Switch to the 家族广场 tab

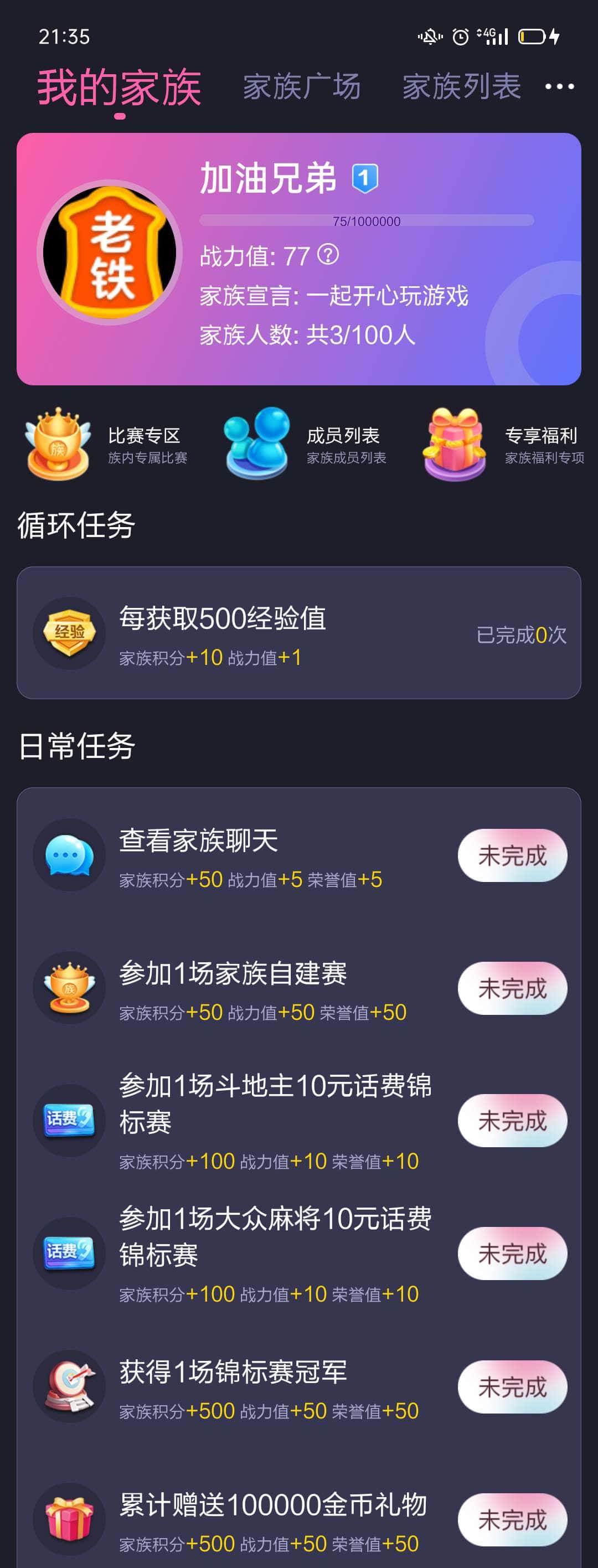(301, 86)
